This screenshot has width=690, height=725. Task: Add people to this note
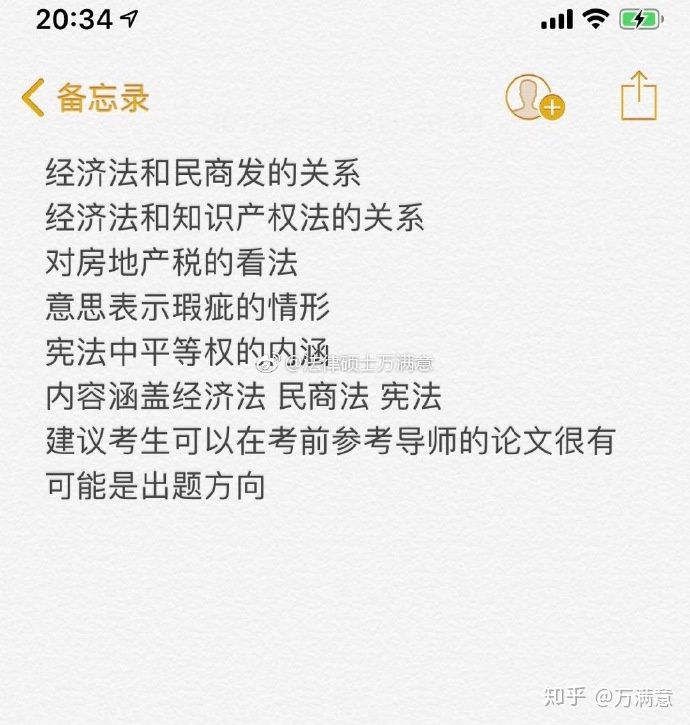click(x=533, y=98)
